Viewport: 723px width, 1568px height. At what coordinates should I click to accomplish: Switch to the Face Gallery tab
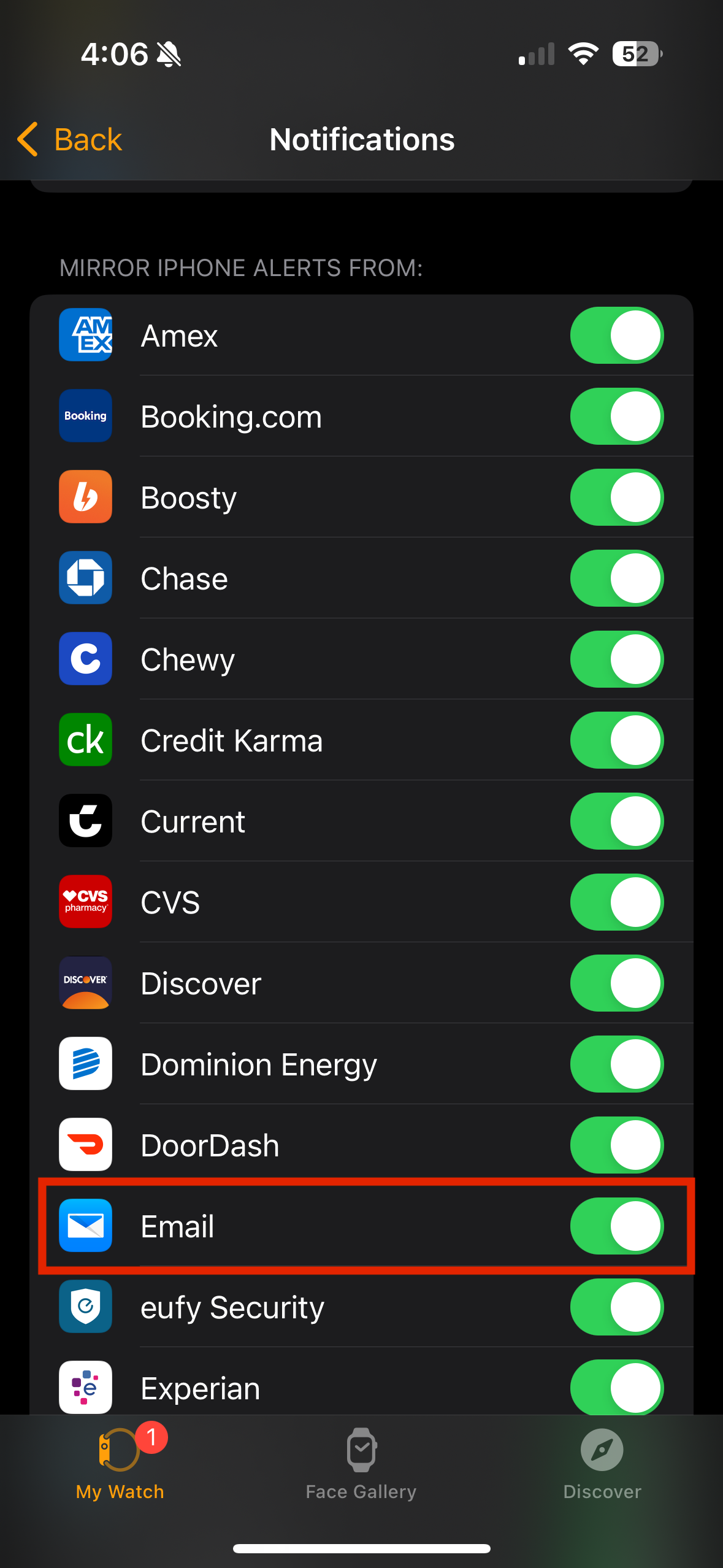click(x=361, y=1463)
